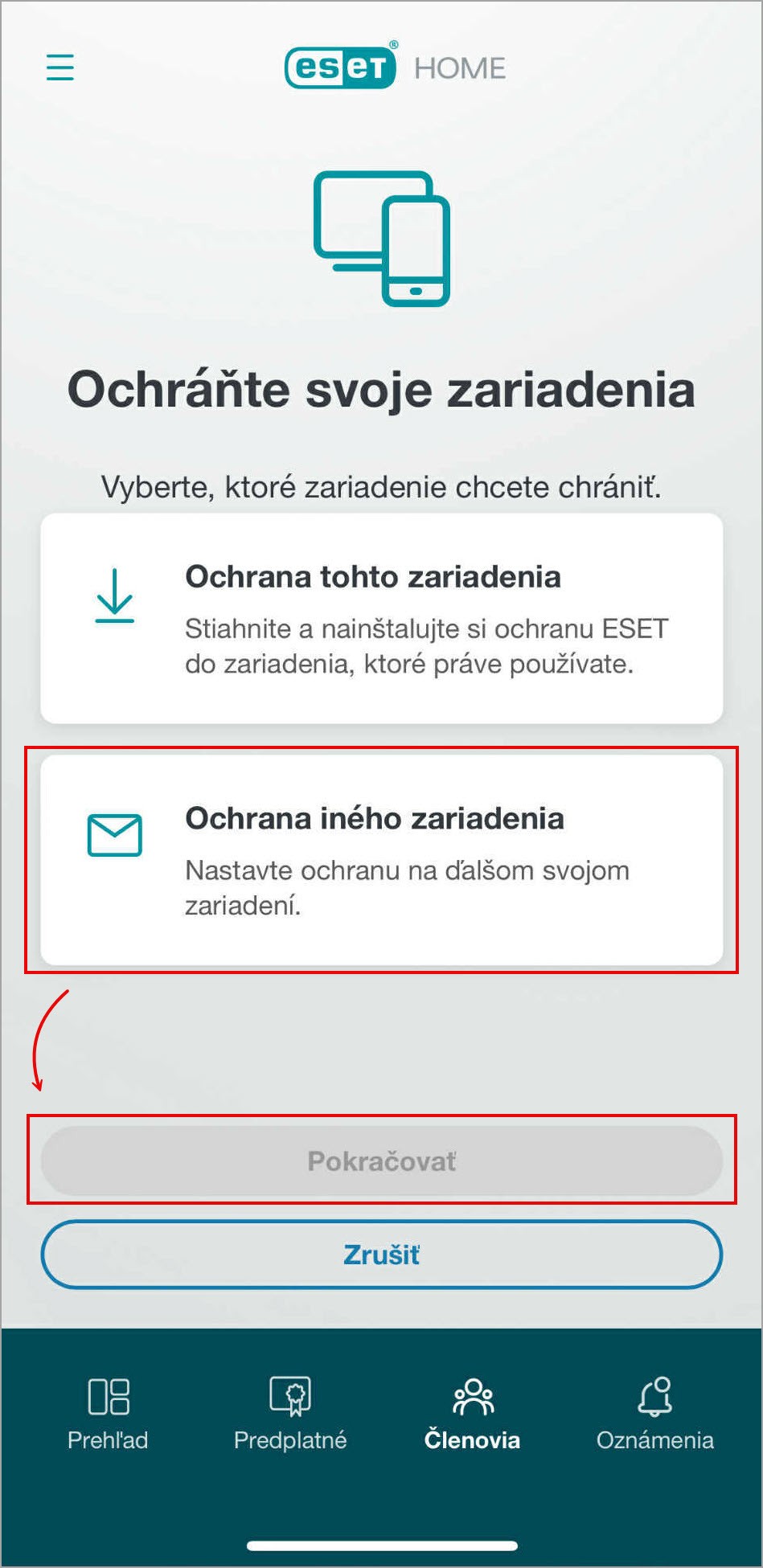Switch to the Prehľad tab
Screen dimensions: 763x1568
coord(108,1414)
